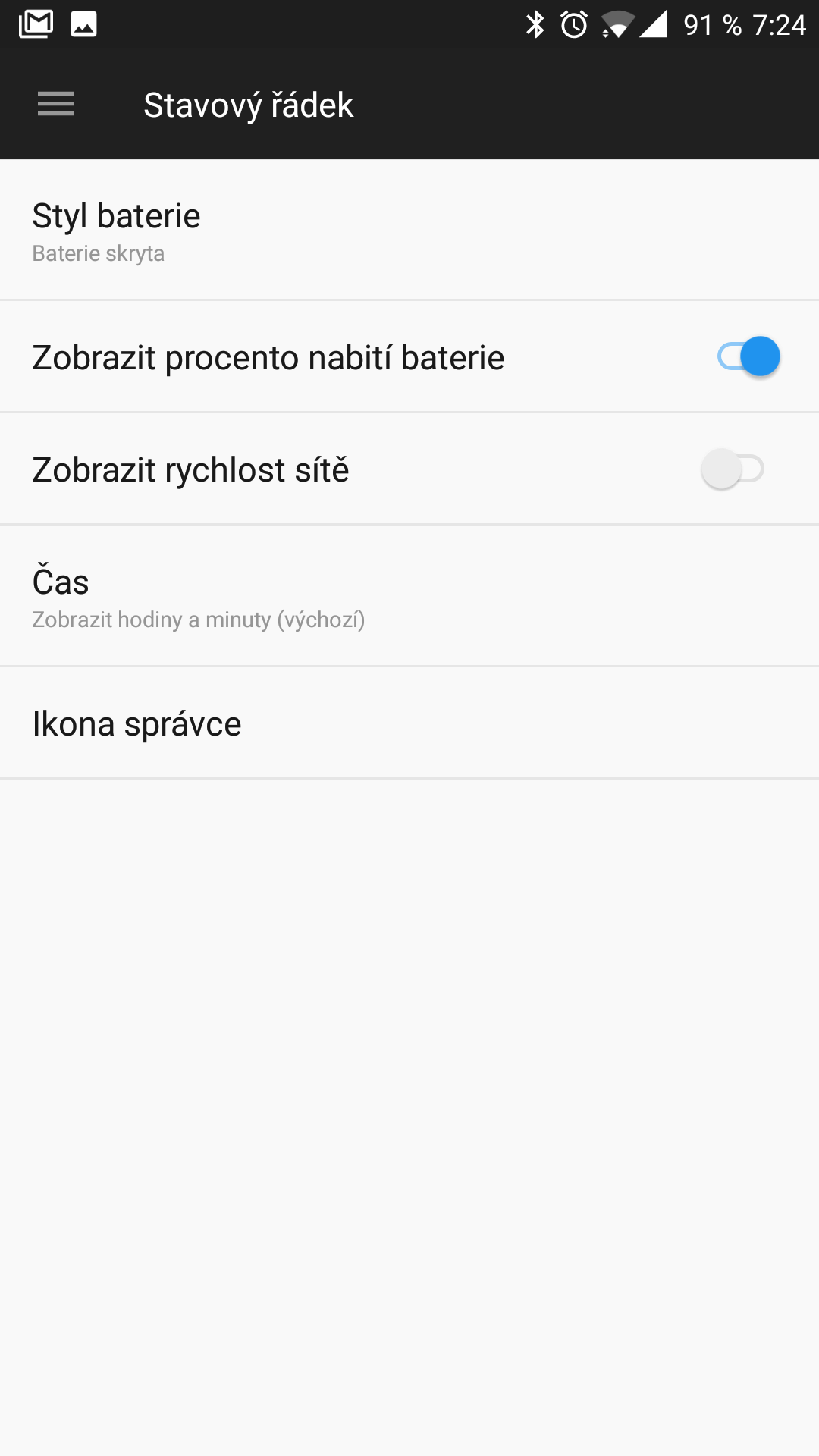Open Ikona správce settings

409,723
